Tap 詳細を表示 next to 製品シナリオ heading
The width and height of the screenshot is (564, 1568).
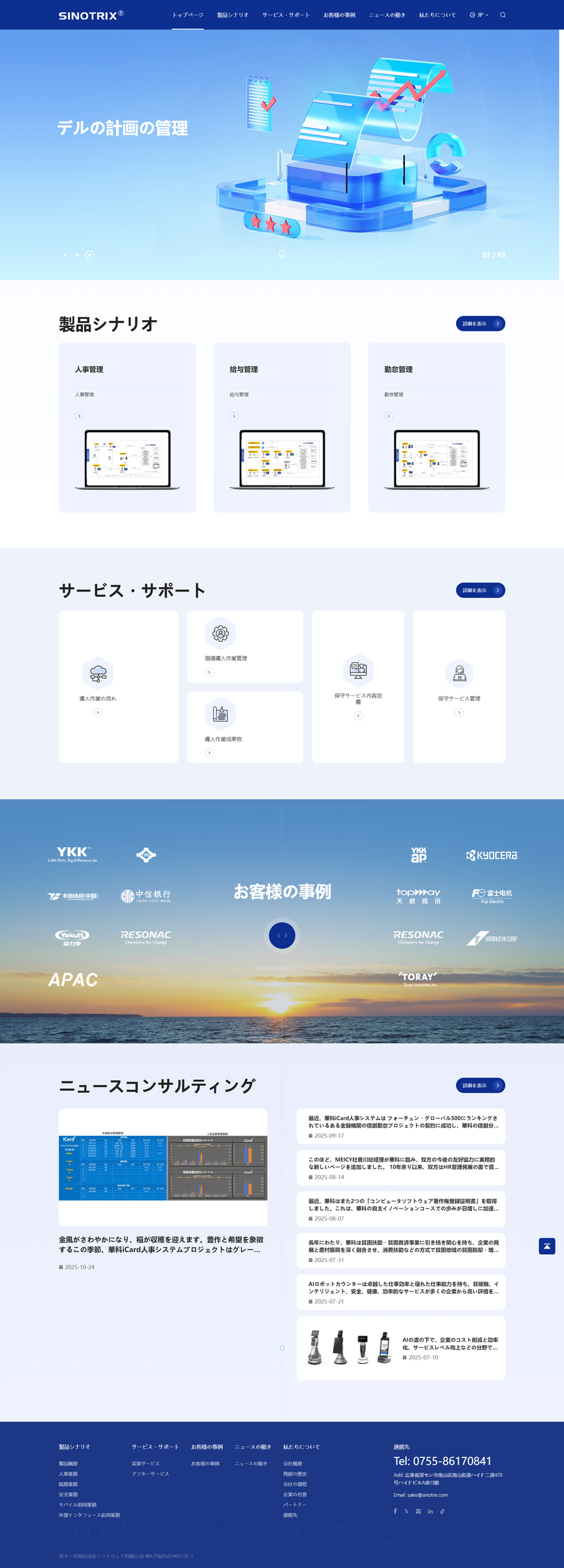point(480,324)
